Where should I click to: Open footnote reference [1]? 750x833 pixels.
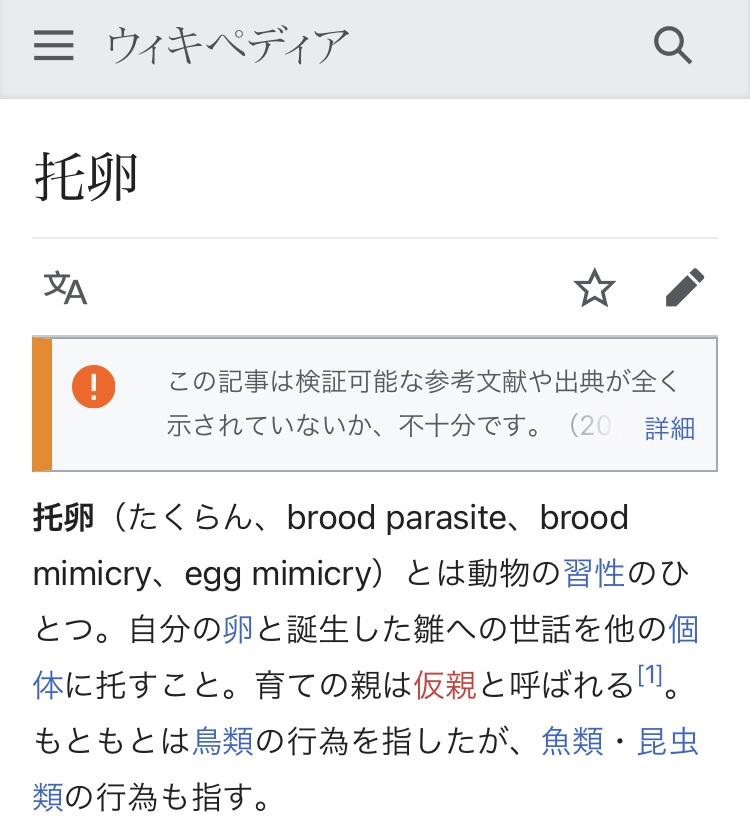(x=650, y=675)
